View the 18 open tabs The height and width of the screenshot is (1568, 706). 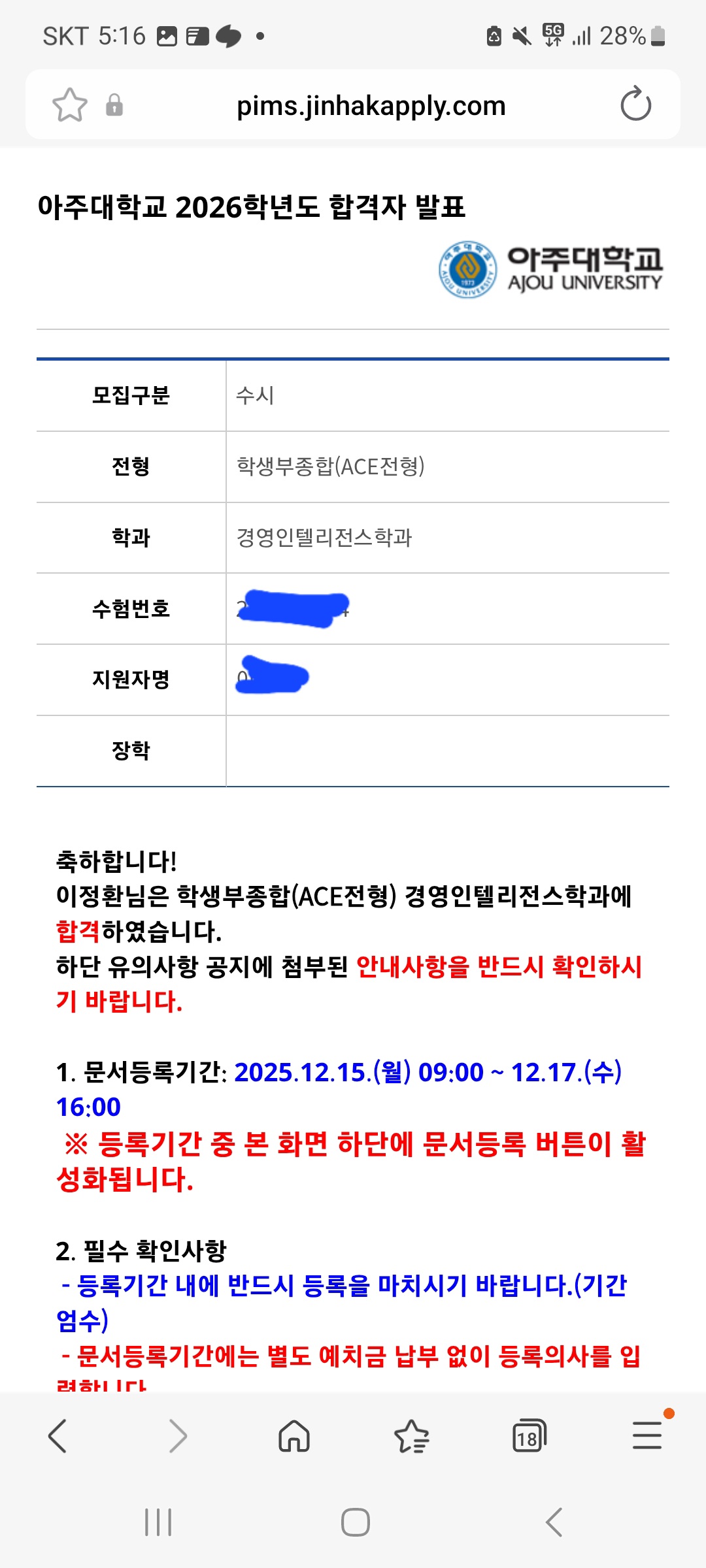tap(529, 1436)
